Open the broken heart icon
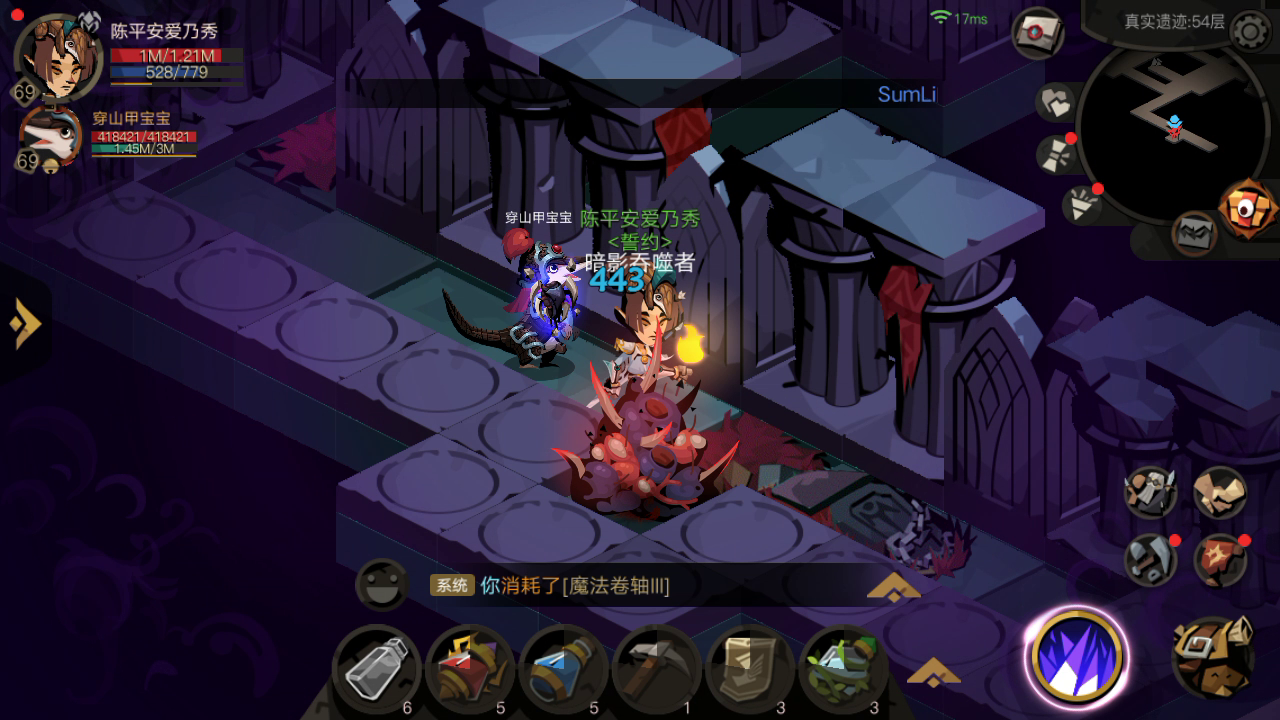The width and height of the screenshot is (1280, 720). [x=1056, y=102]
